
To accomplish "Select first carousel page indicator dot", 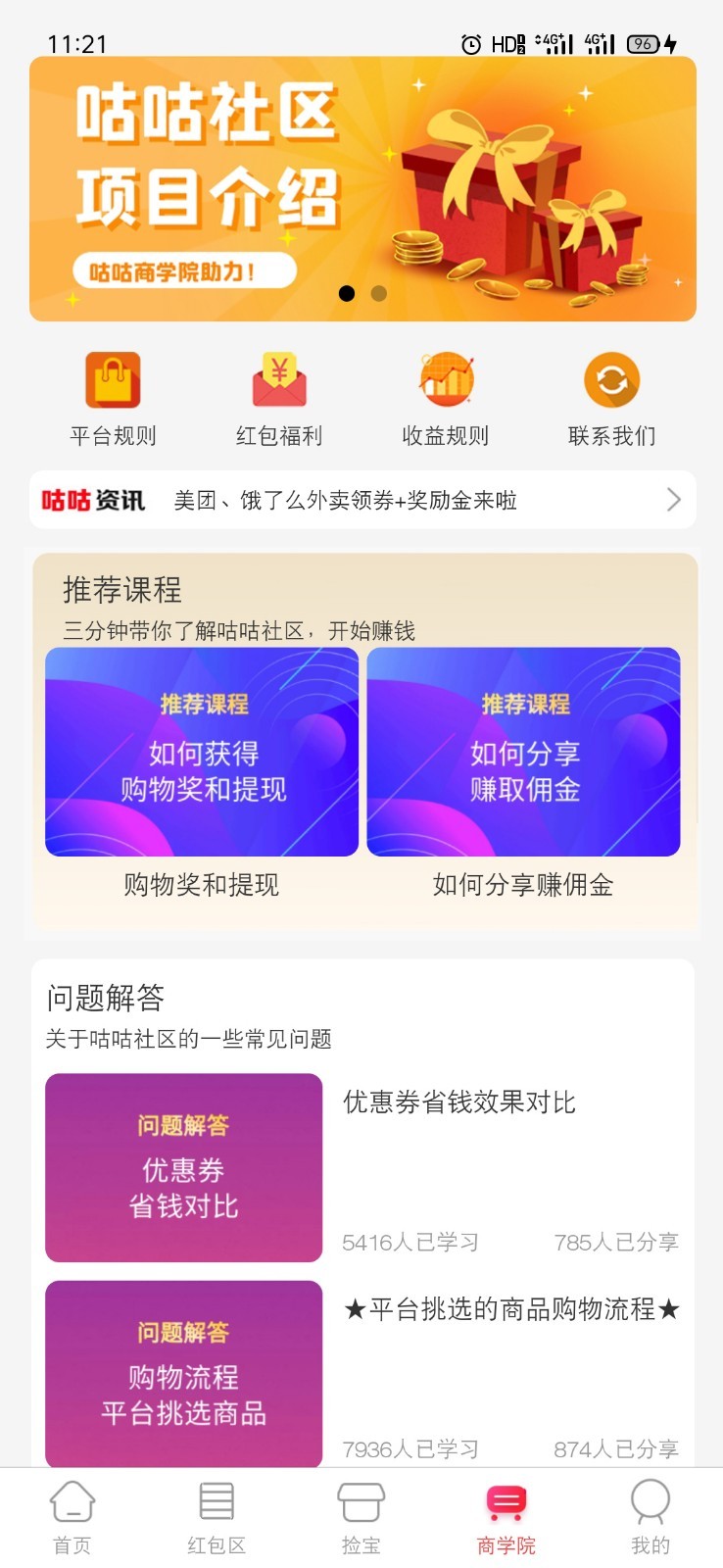I will (348, 292).
